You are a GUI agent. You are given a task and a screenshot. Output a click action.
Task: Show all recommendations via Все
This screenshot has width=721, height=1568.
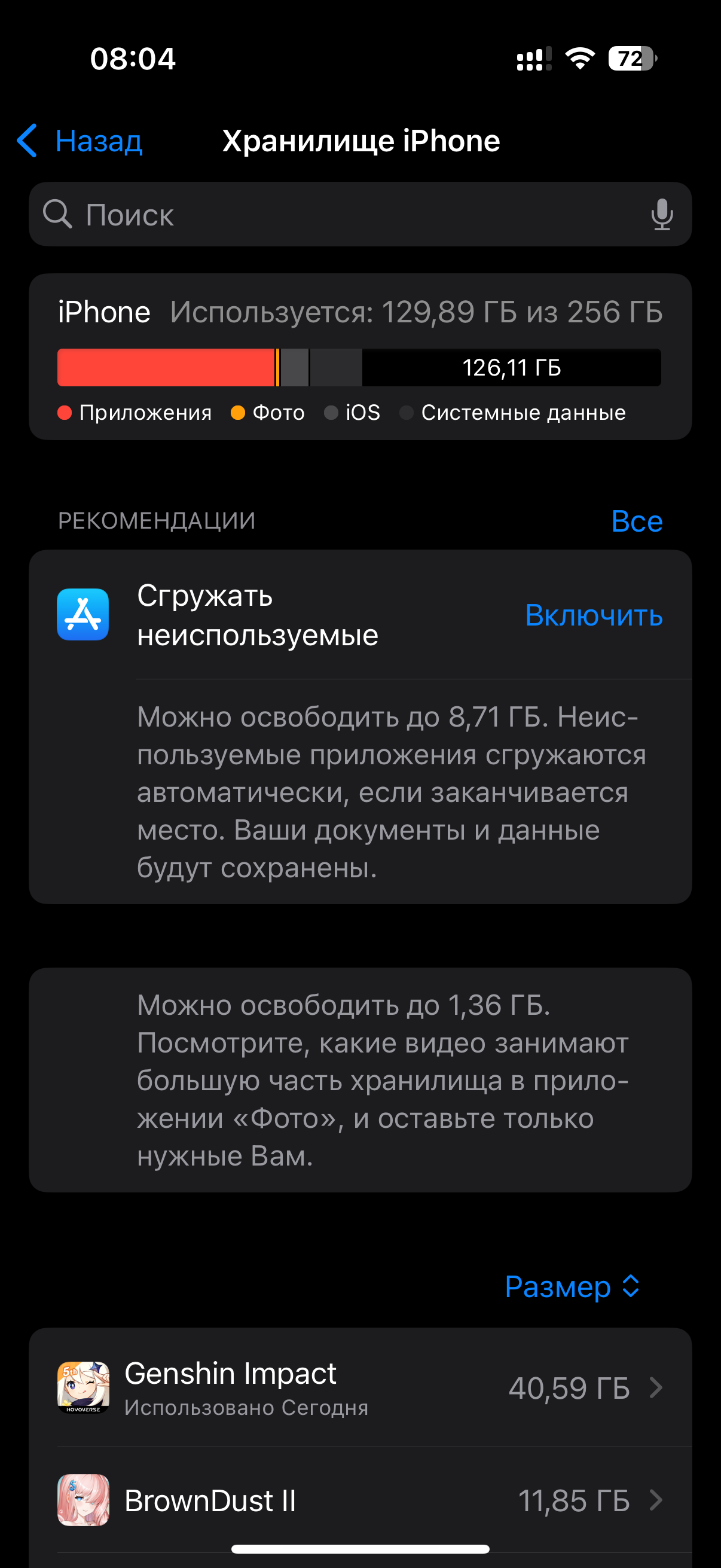tap(637, 521)
